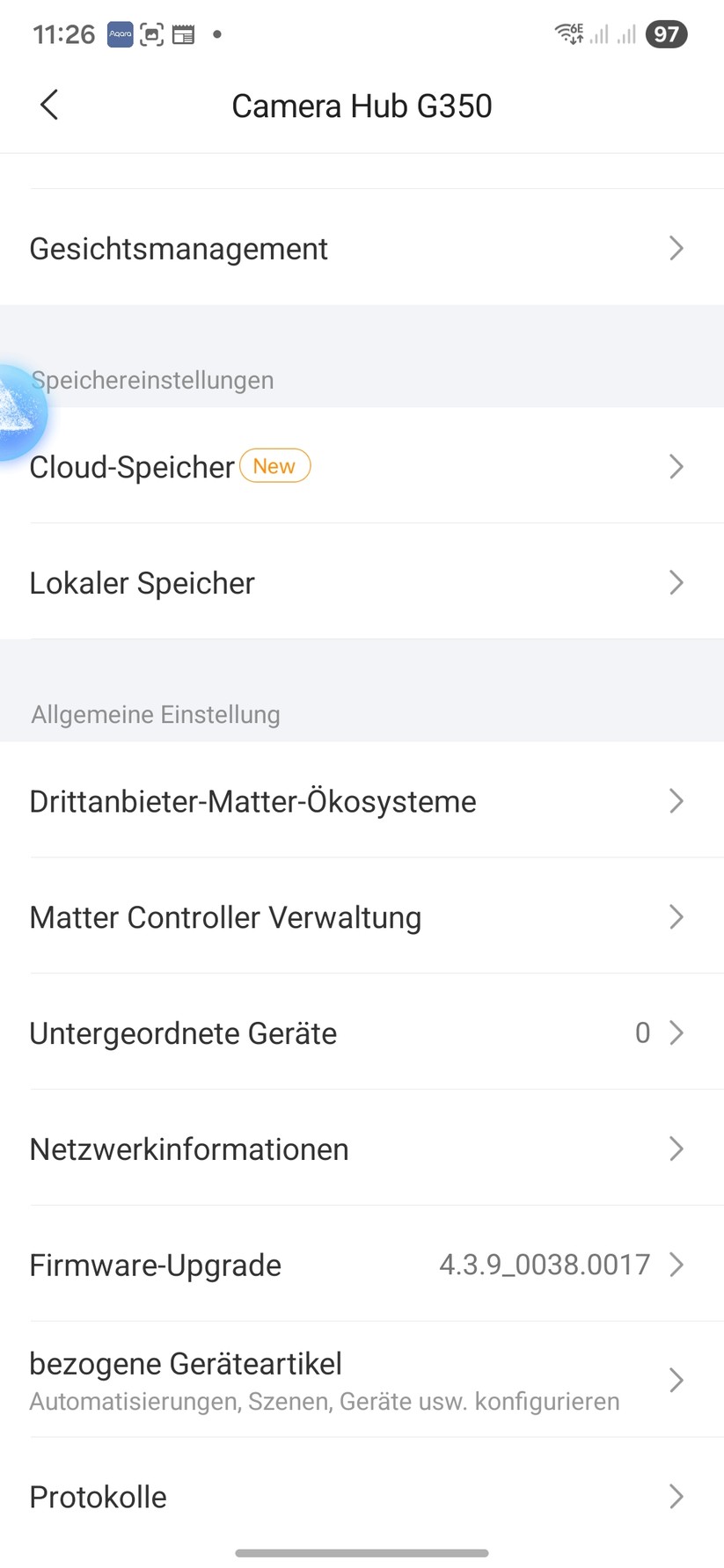This screenshot has height=1568, width=724.
Task: Open Lokaler Speicher settings
Action: click(142, 582)
